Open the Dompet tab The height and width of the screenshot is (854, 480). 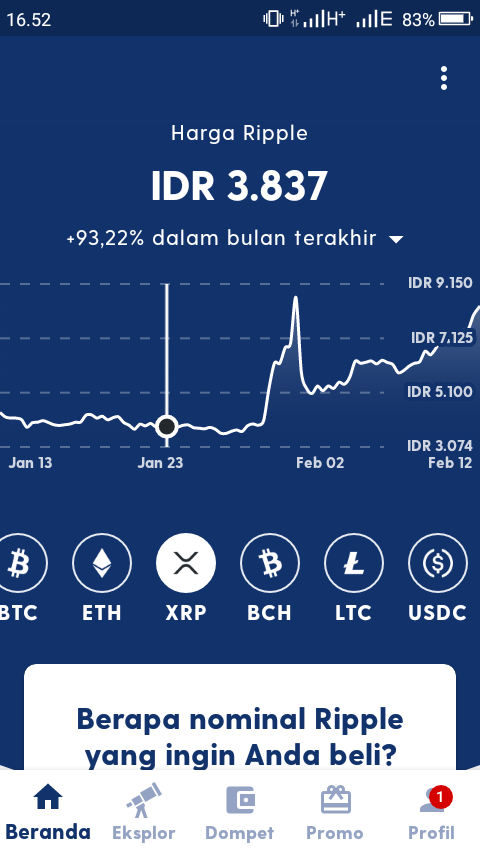pos(240,813)
